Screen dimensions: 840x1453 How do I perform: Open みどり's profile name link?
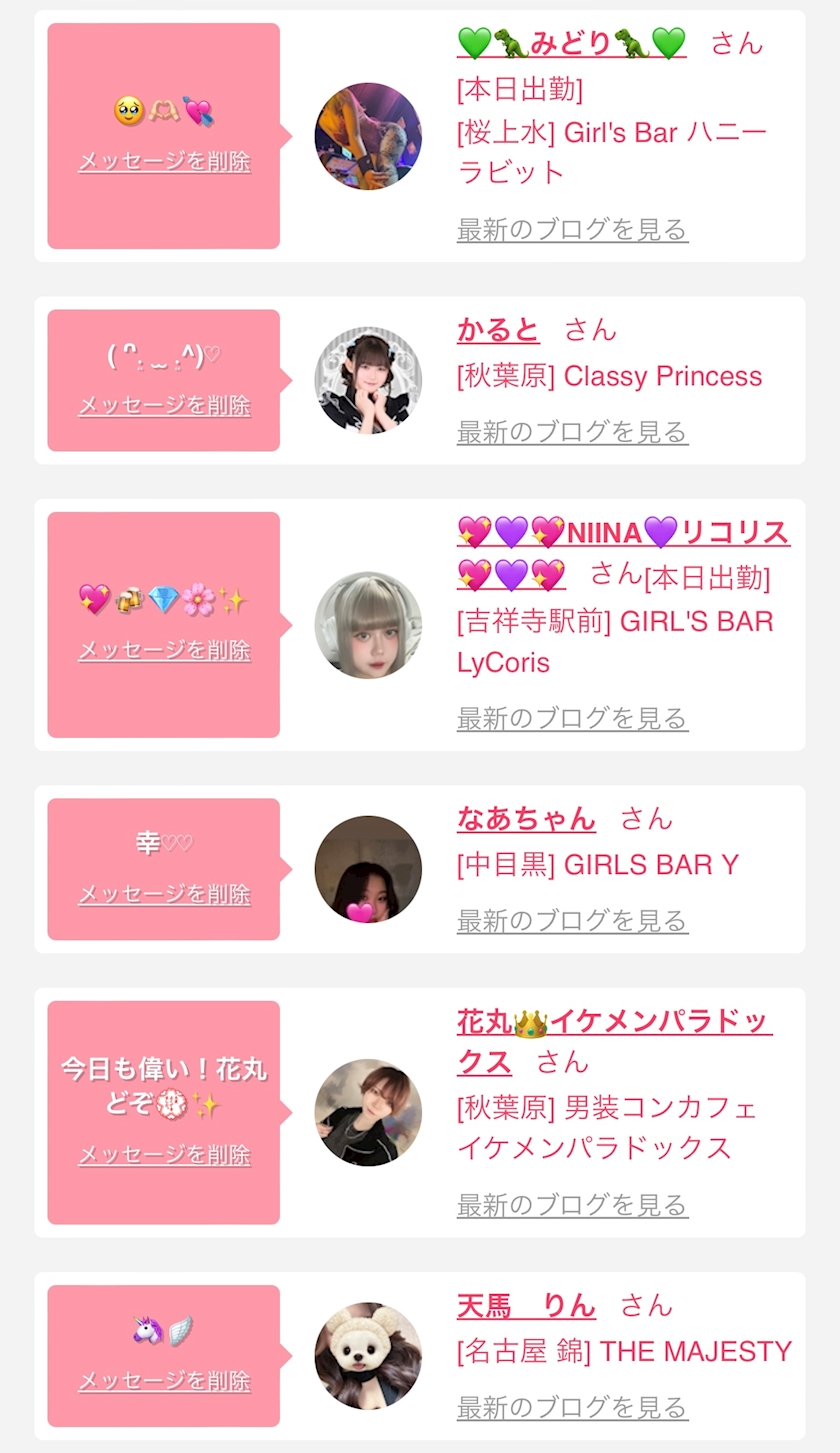(x=571, y=43)
